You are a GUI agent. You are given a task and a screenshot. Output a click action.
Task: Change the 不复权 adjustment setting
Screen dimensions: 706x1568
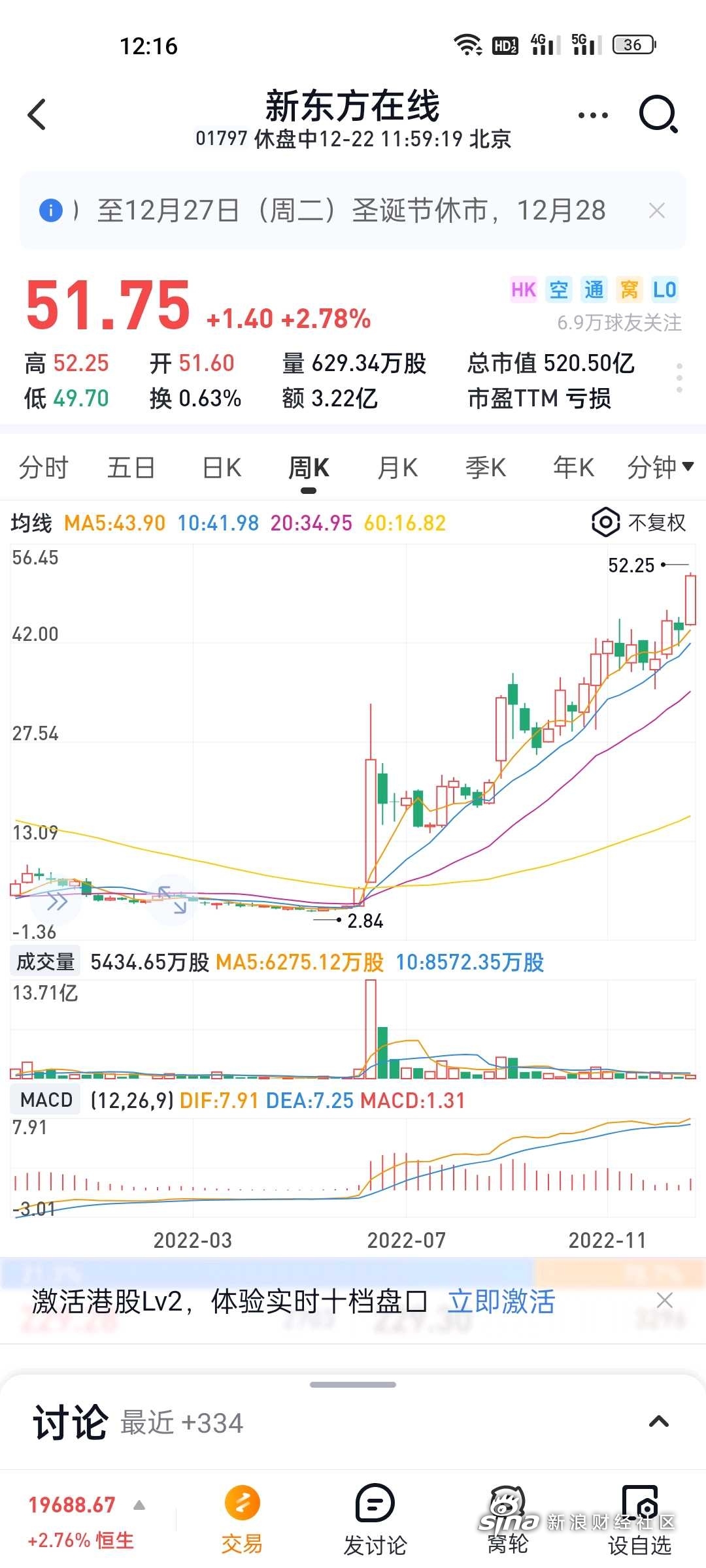point(639,523)
